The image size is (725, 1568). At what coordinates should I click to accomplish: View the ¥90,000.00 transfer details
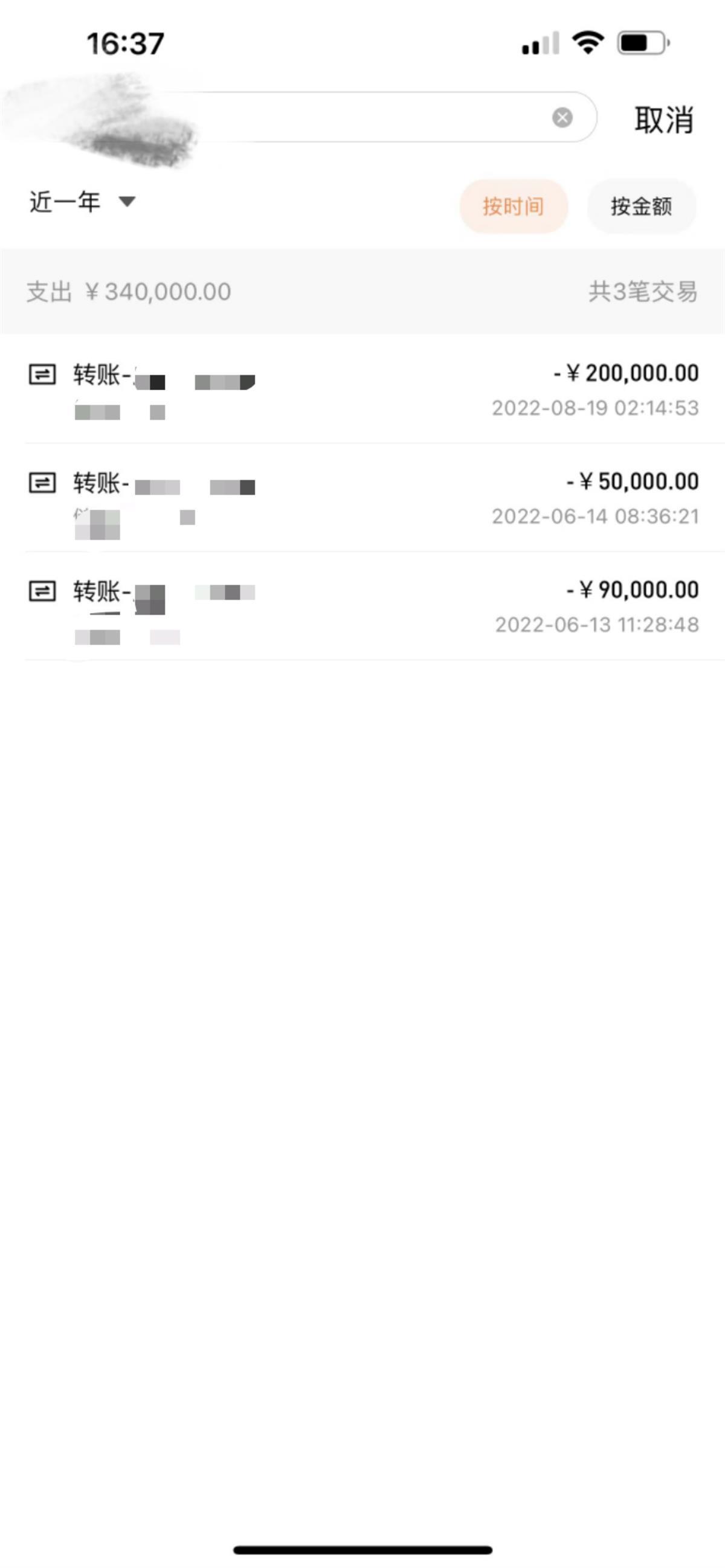[x=363, y=606]
